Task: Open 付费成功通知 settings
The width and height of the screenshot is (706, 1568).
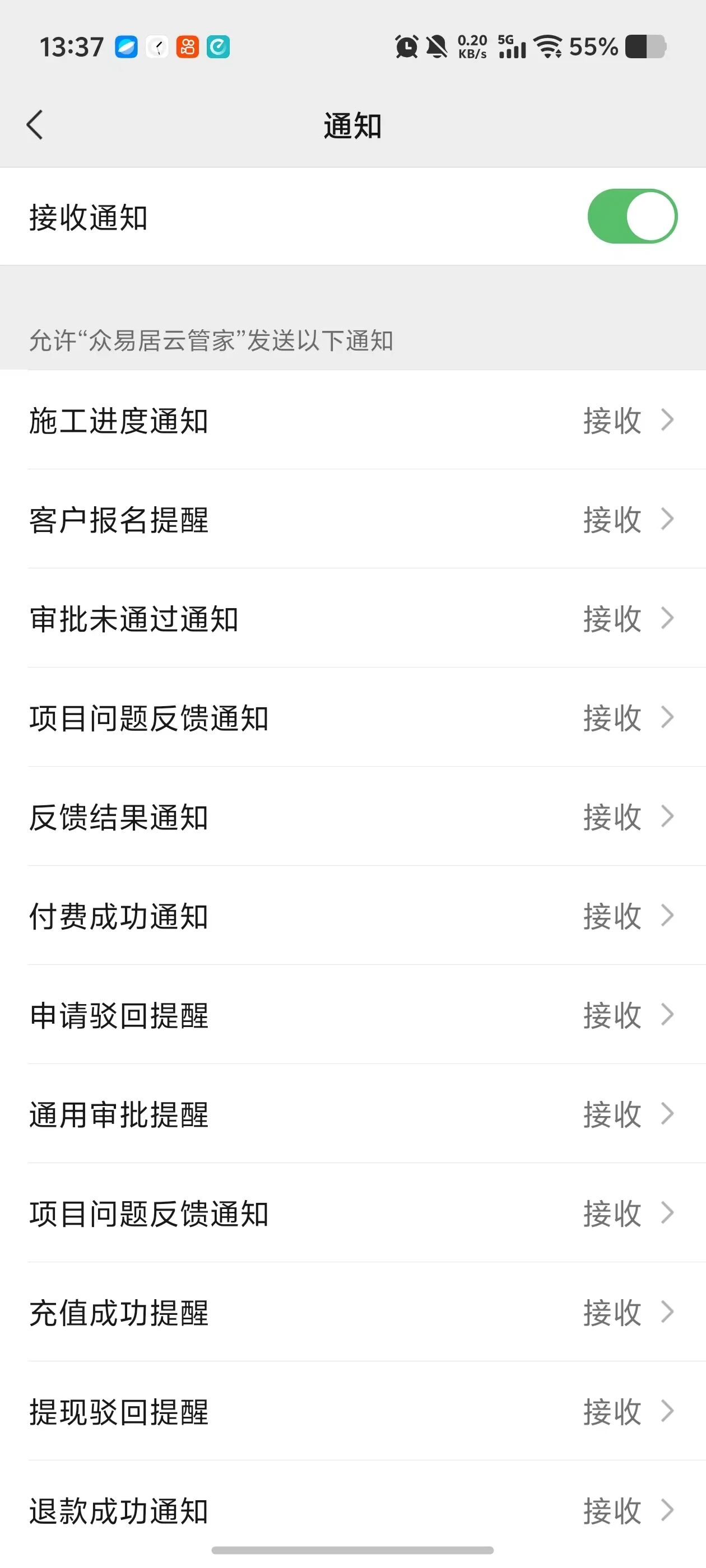Action: point(352,916)
